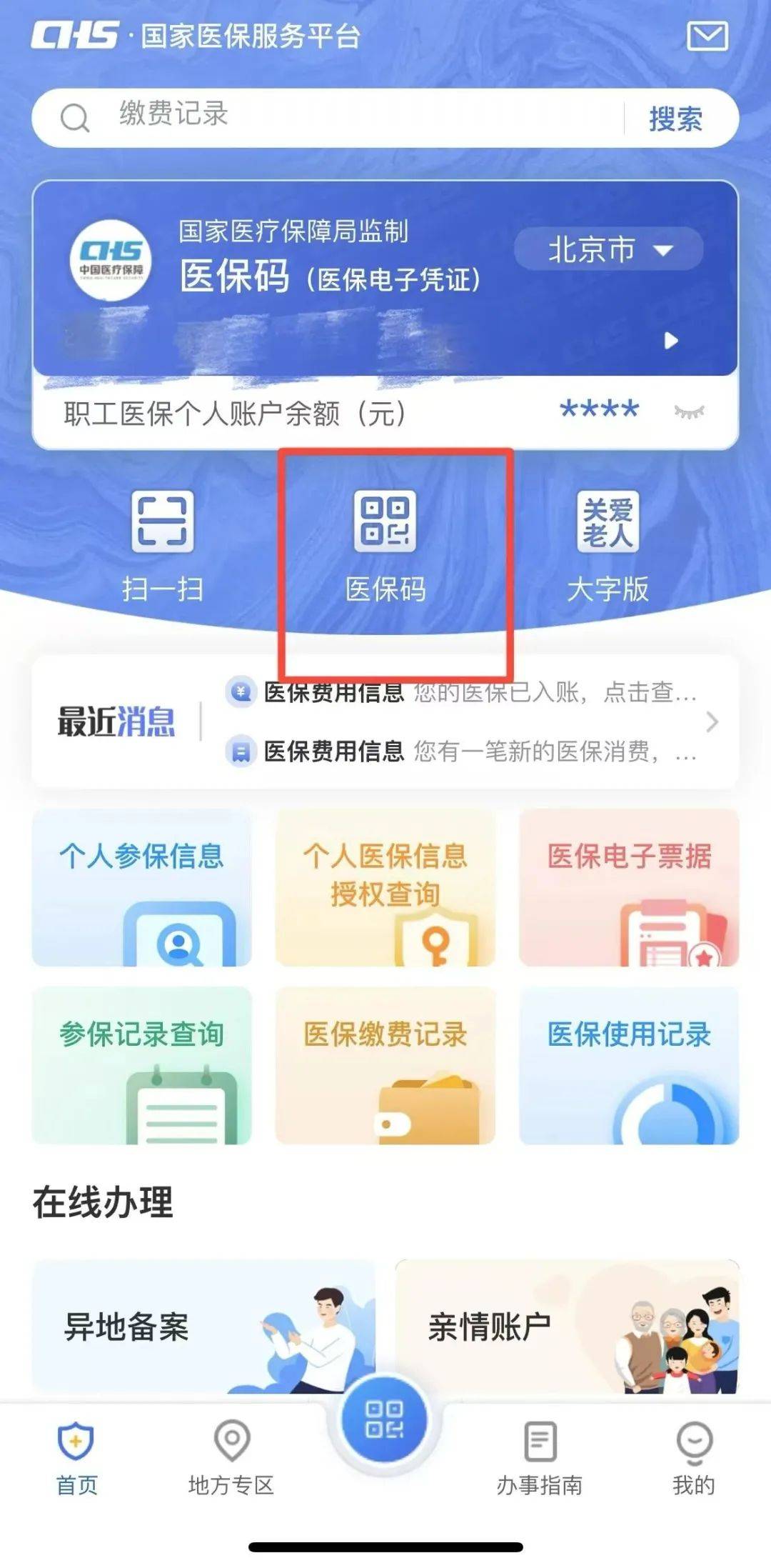
Task: Open 亲情账户 service
Action: [568, 1327]
